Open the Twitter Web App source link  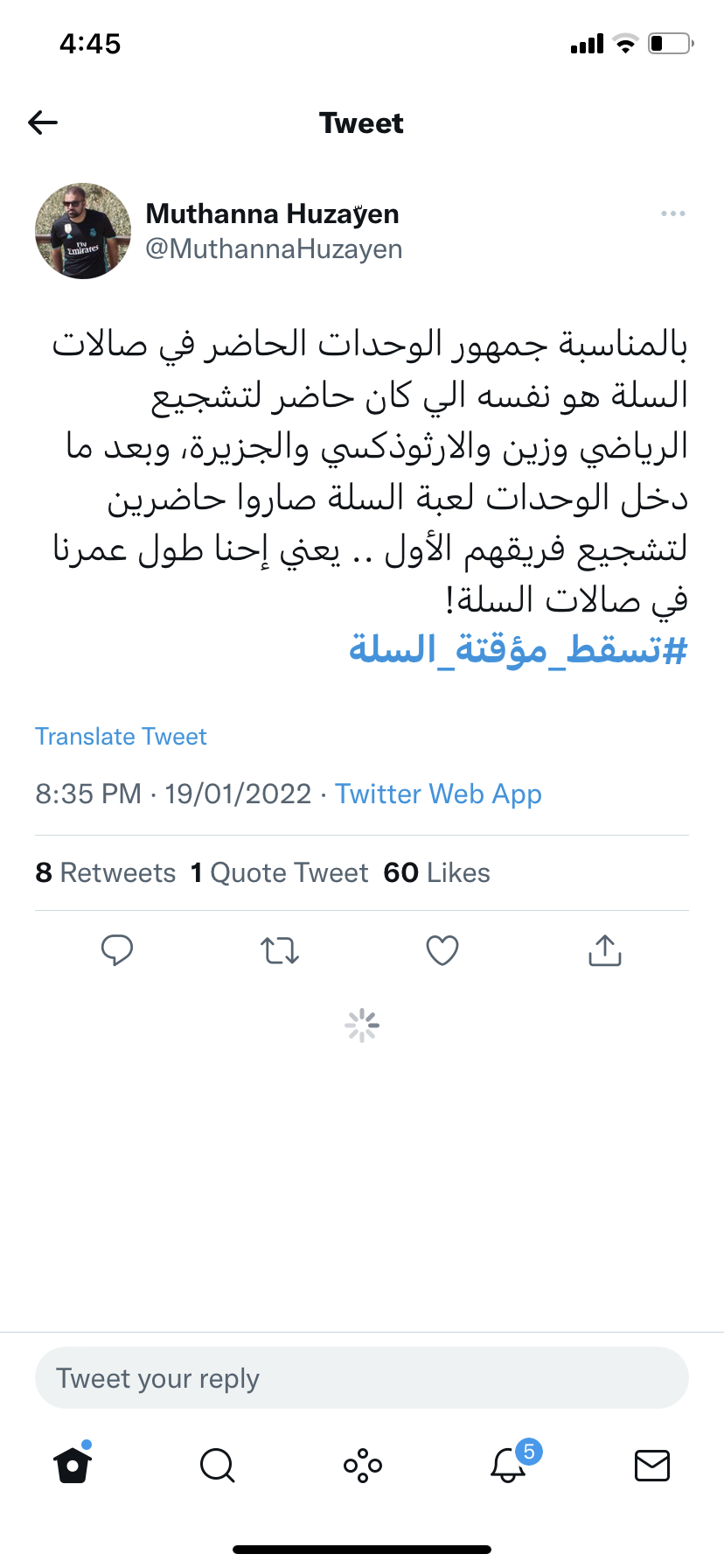click(x=438, y=794)
